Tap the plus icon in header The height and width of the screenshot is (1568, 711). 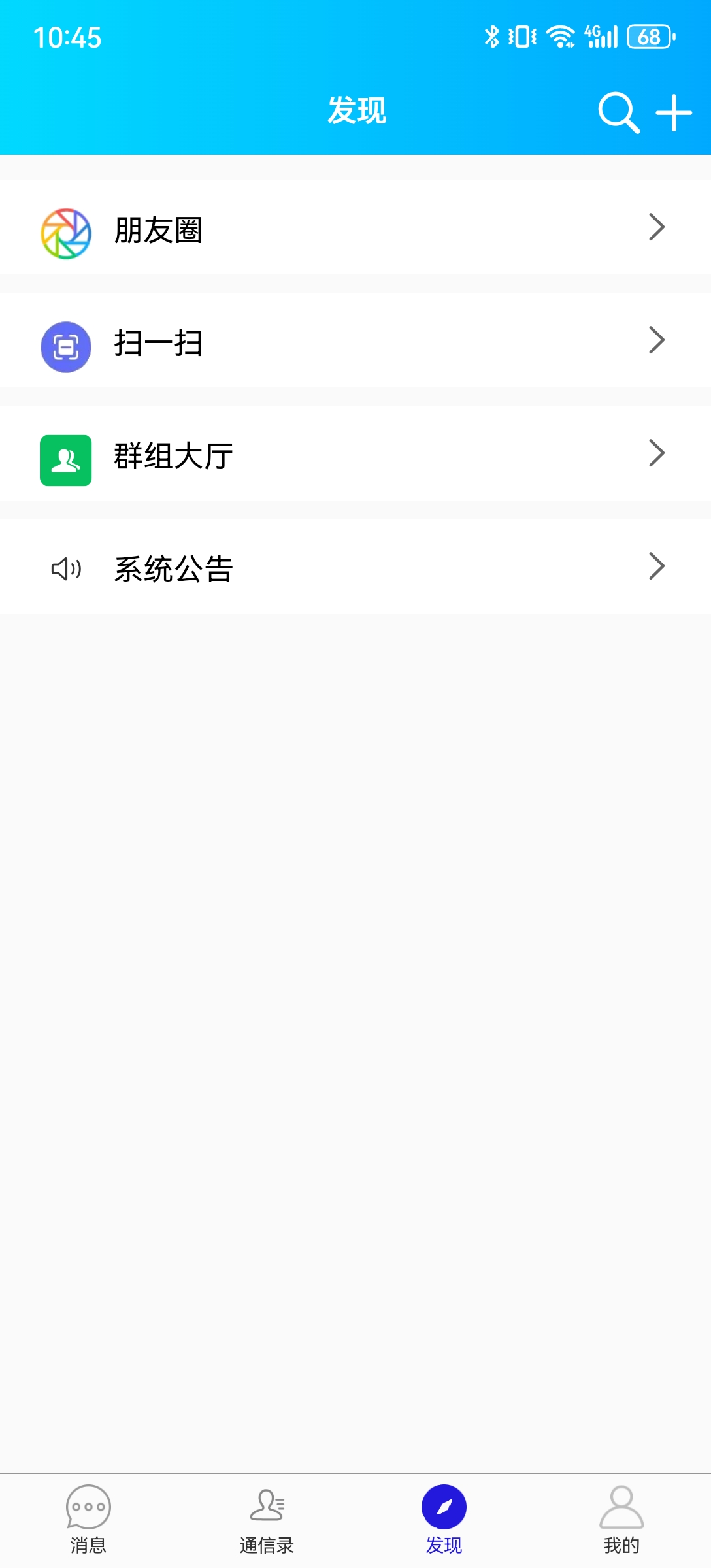(x=674, y=112)
